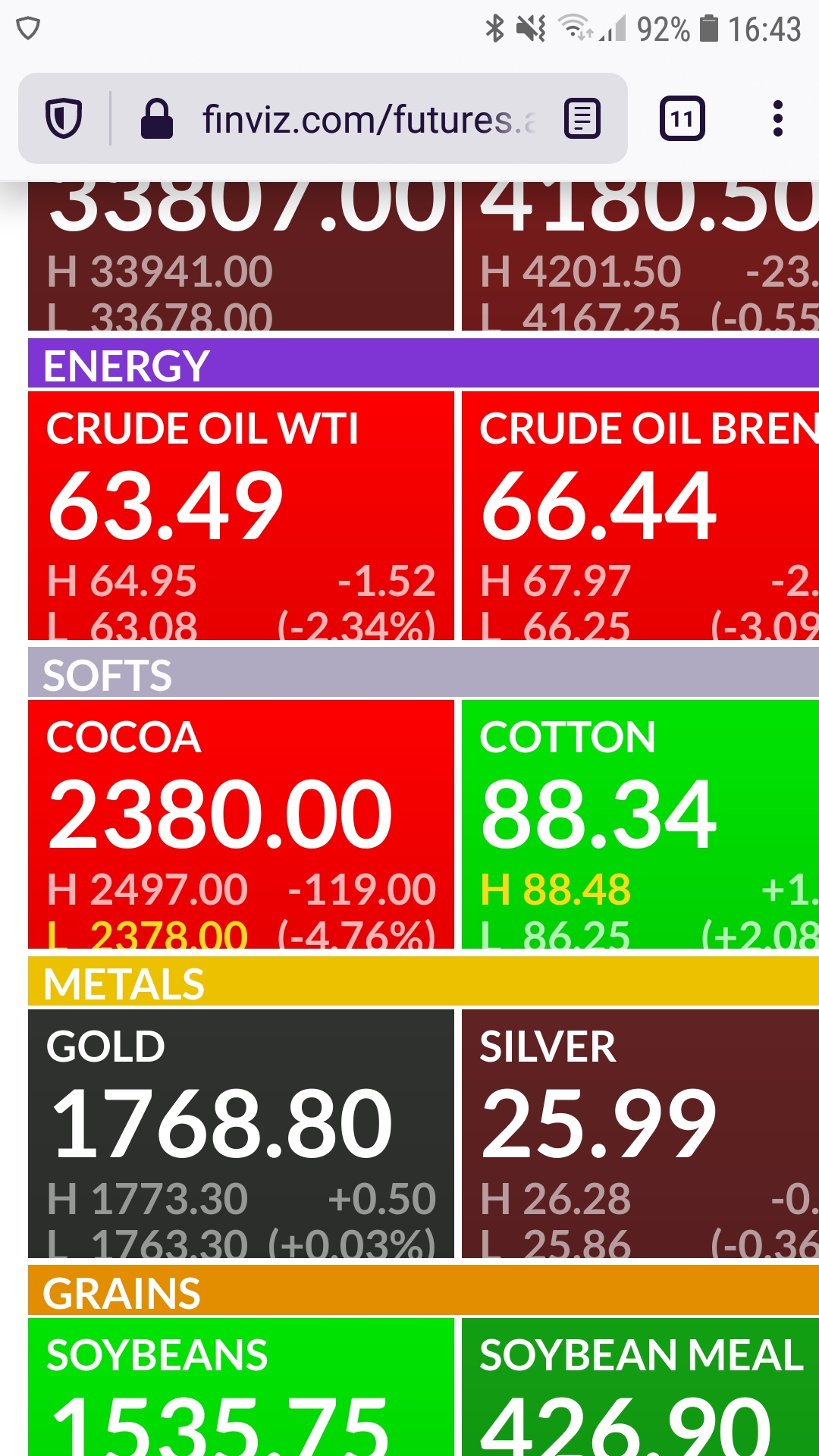
Task: Open the browser overflow menu
Action: coord(777,119)
